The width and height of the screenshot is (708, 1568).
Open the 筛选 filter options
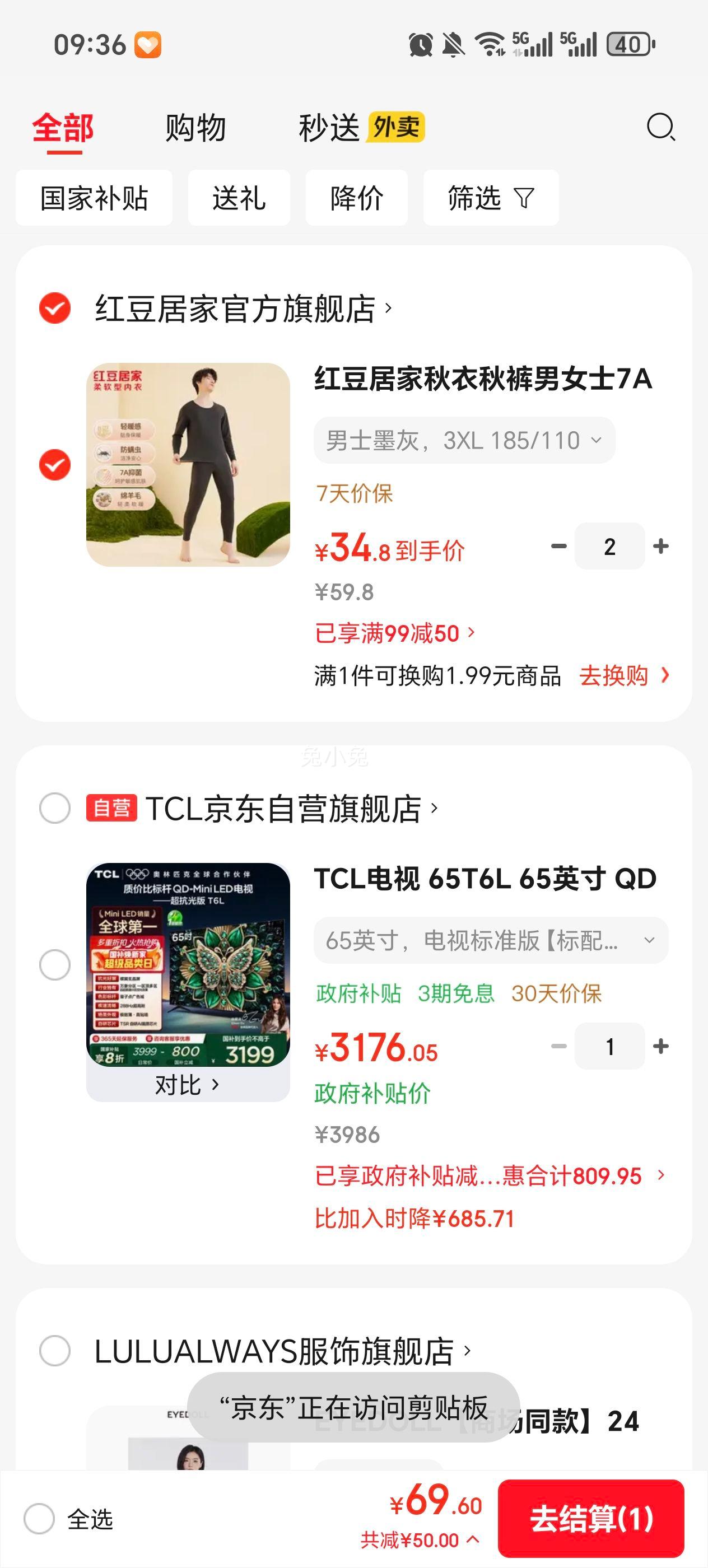coord(491,198)
